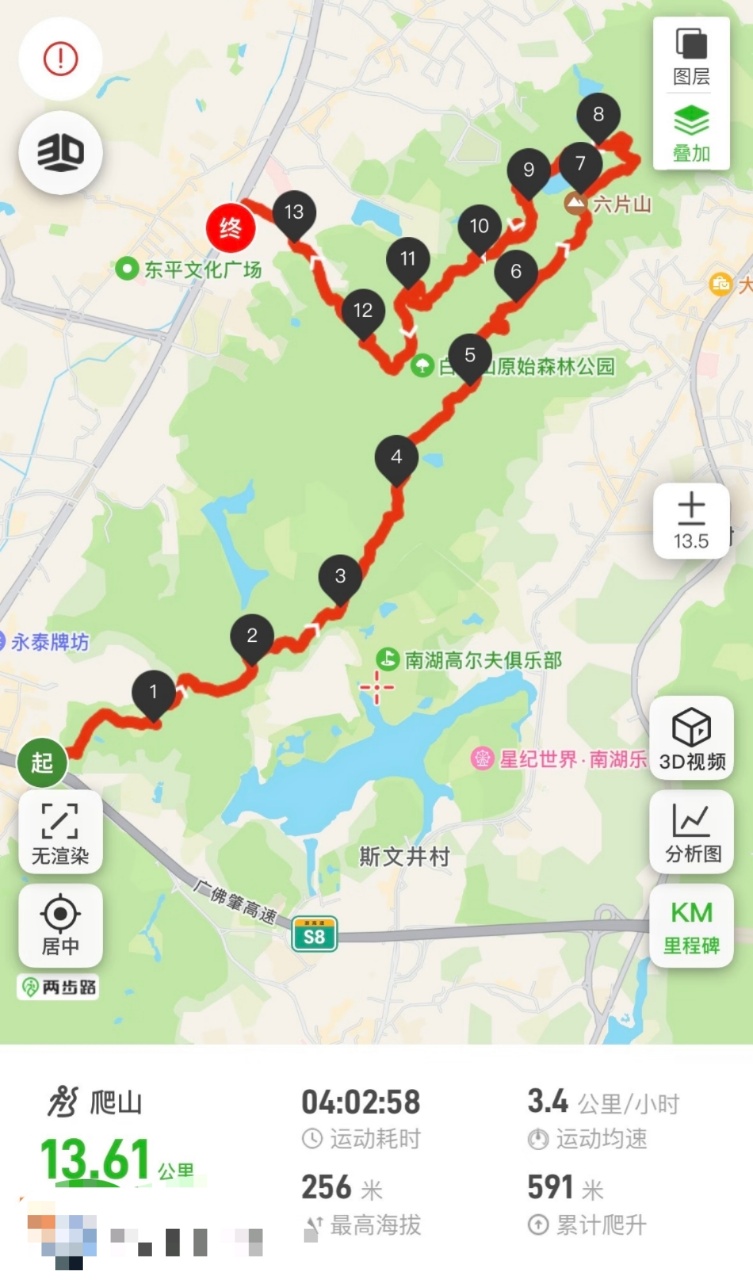Select kilometer marker 4 on the route

(x=397, y=458)
